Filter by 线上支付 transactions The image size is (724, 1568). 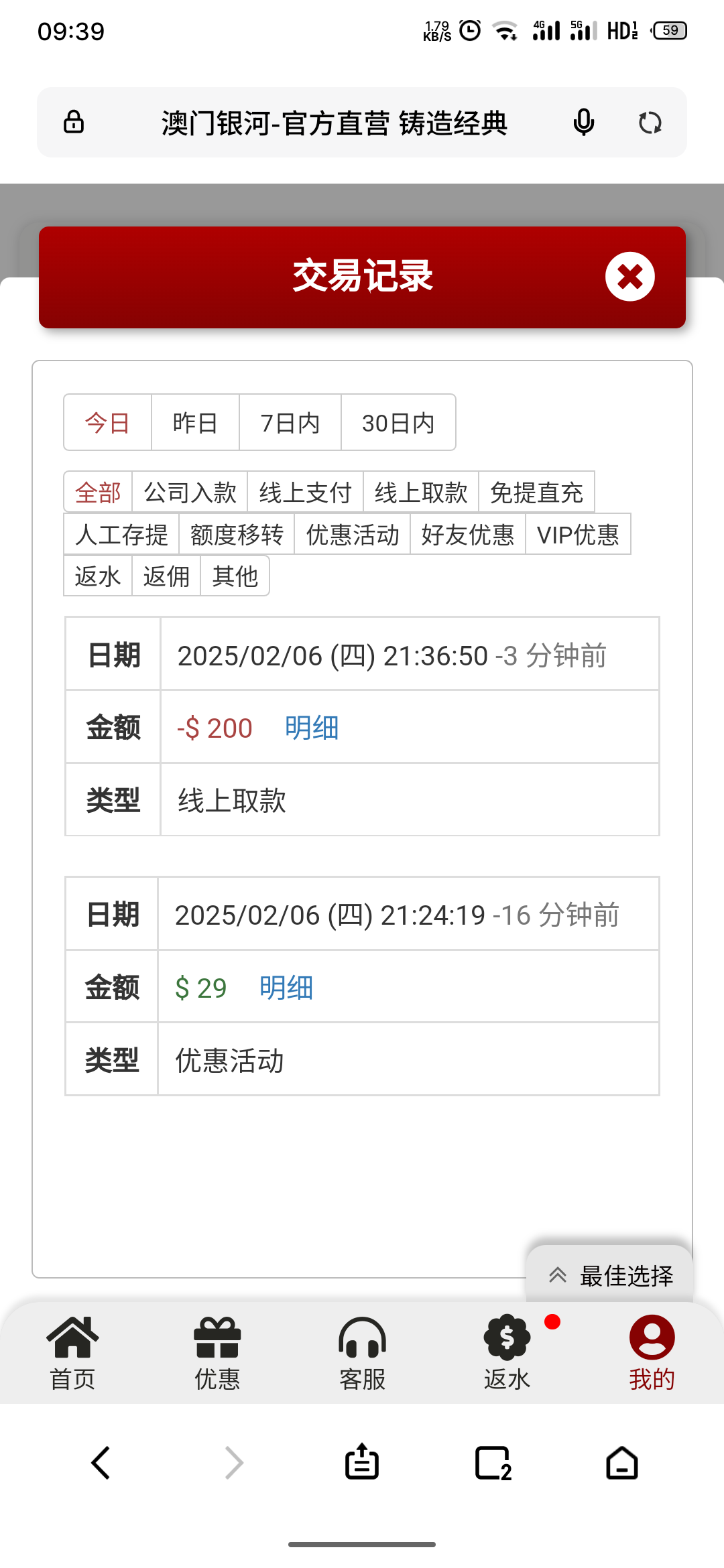pos(305,493)
